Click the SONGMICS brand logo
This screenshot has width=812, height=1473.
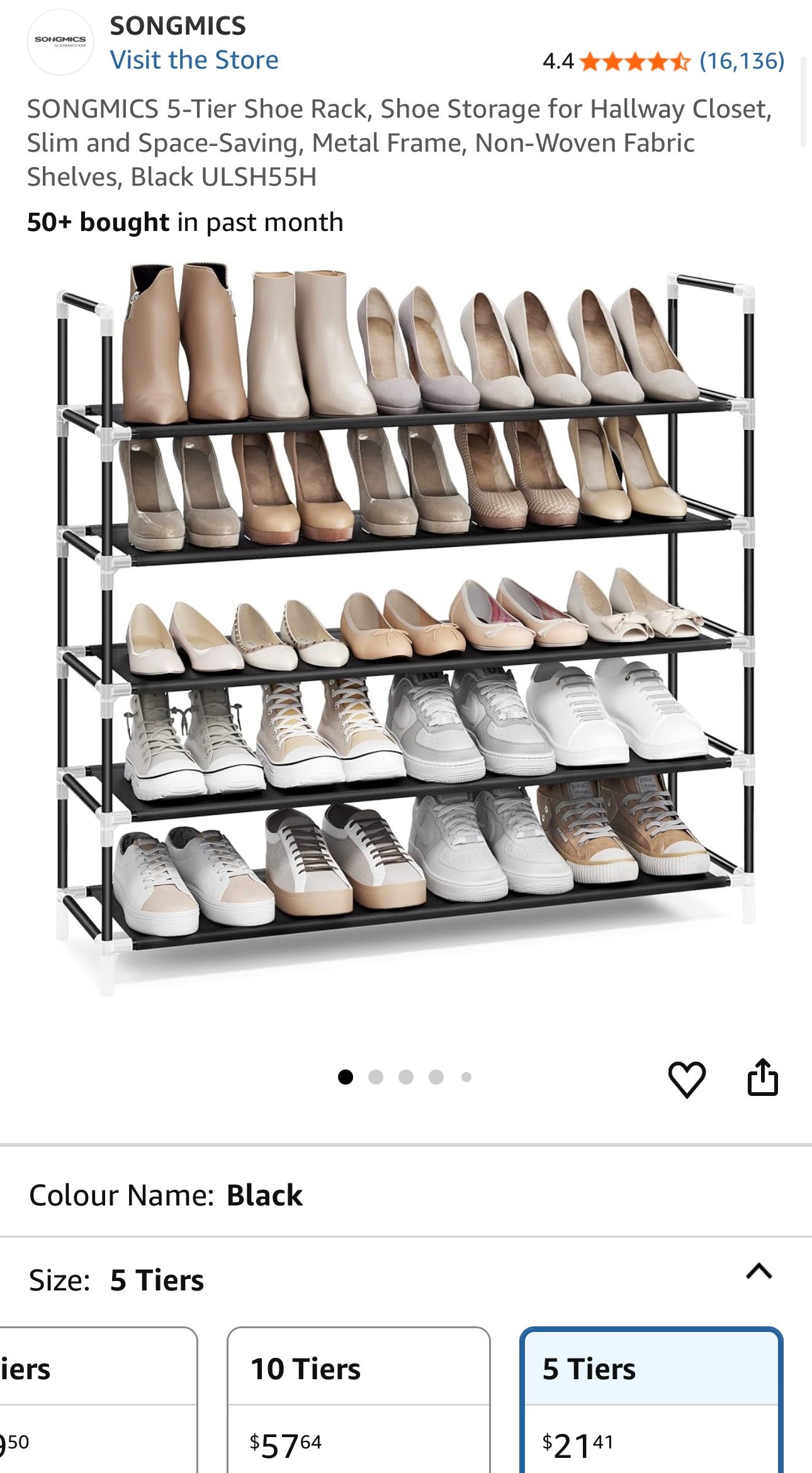tap(61, 42)
